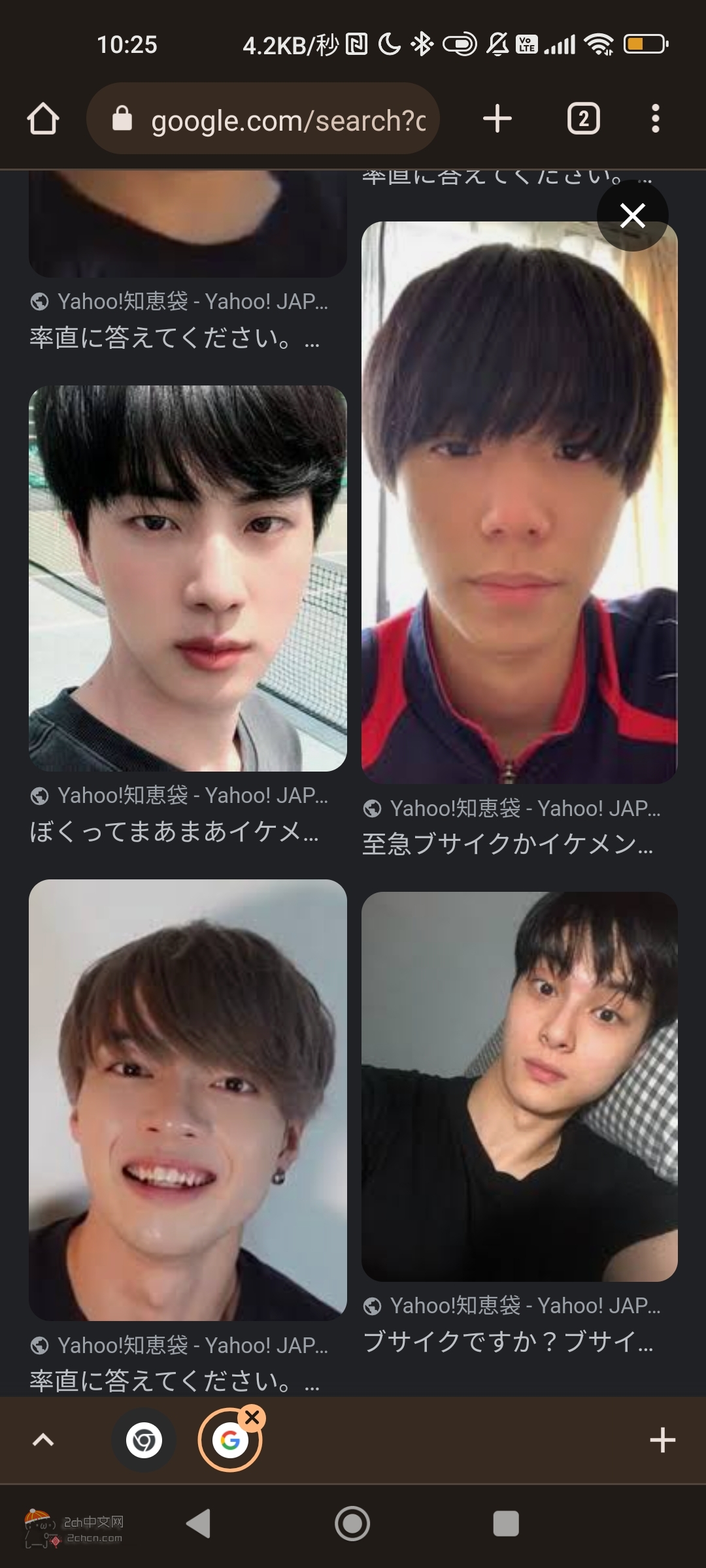
Task: Close the Google tab in bottom strip
Action: pyautogui.click(x=252, y=1417)
